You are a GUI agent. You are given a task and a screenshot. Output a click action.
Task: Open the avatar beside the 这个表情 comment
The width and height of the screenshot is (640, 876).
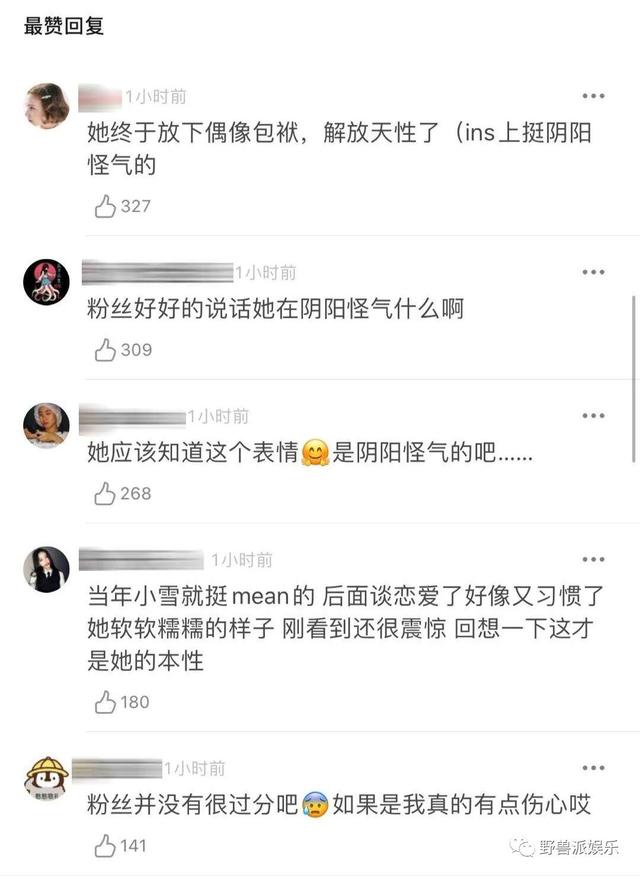46,425
